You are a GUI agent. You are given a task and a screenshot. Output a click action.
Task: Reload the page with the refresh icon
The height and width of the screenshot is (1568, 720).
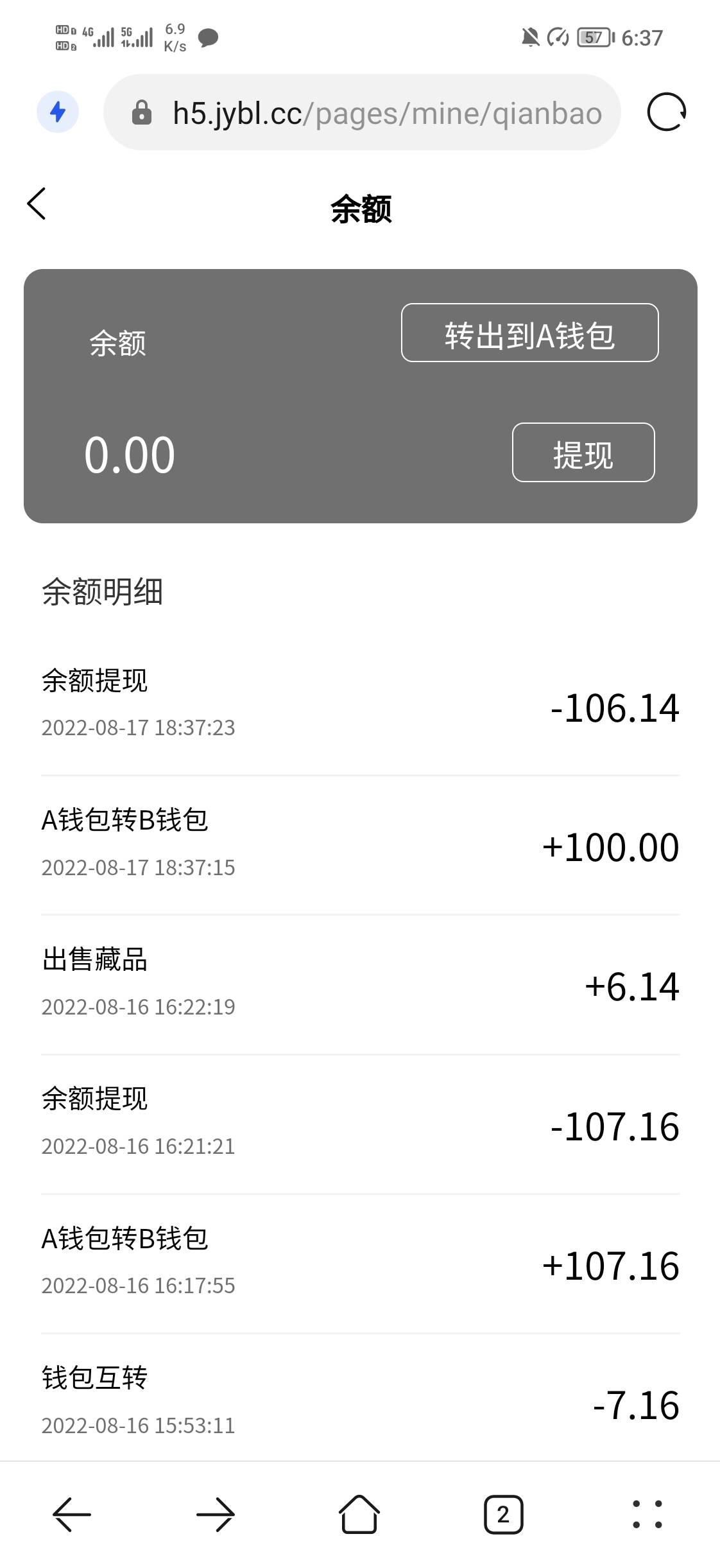pyautogui.click(x=667, y=112)
